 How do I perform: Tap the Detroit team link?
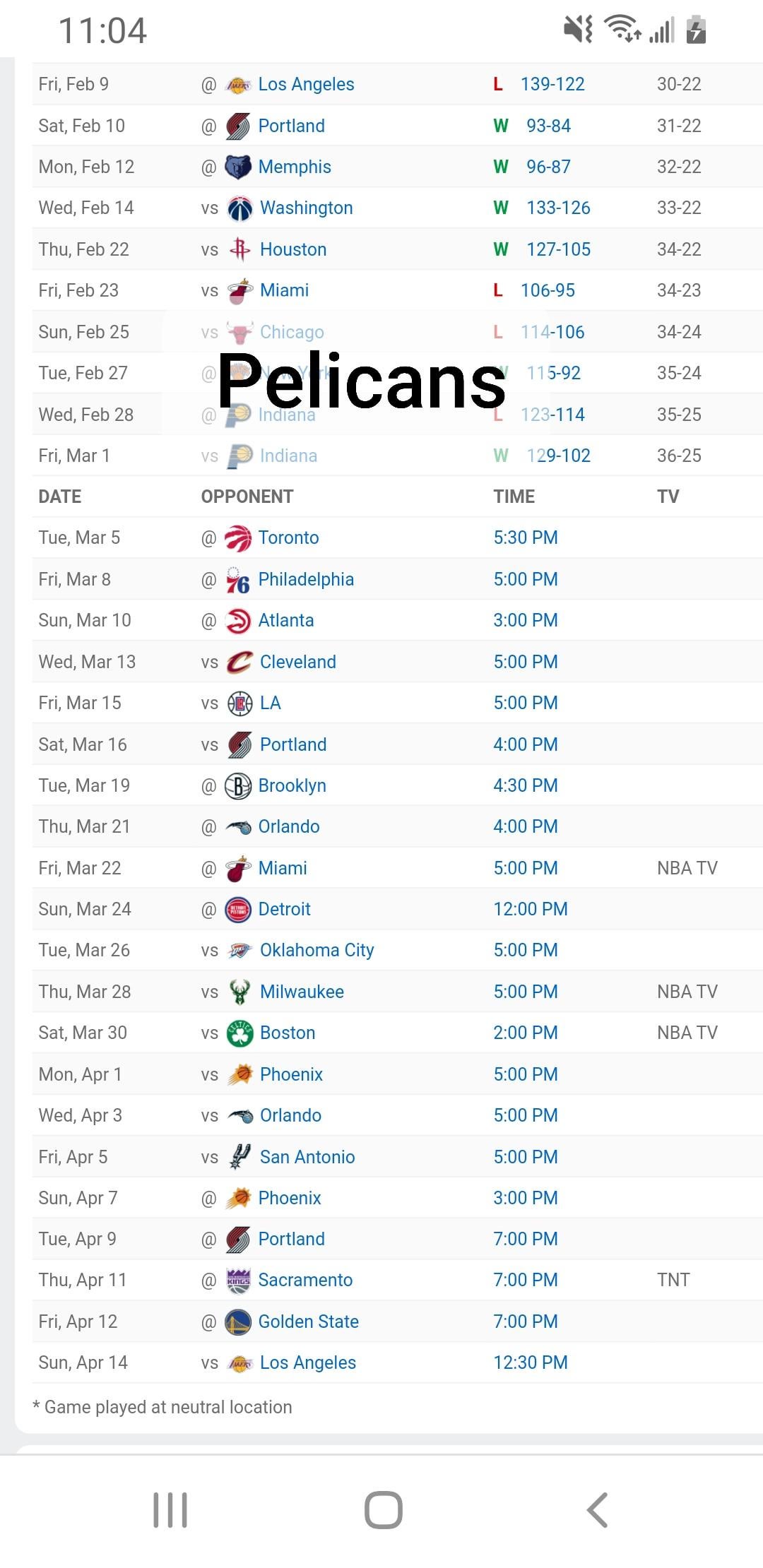tap(284, 909)
